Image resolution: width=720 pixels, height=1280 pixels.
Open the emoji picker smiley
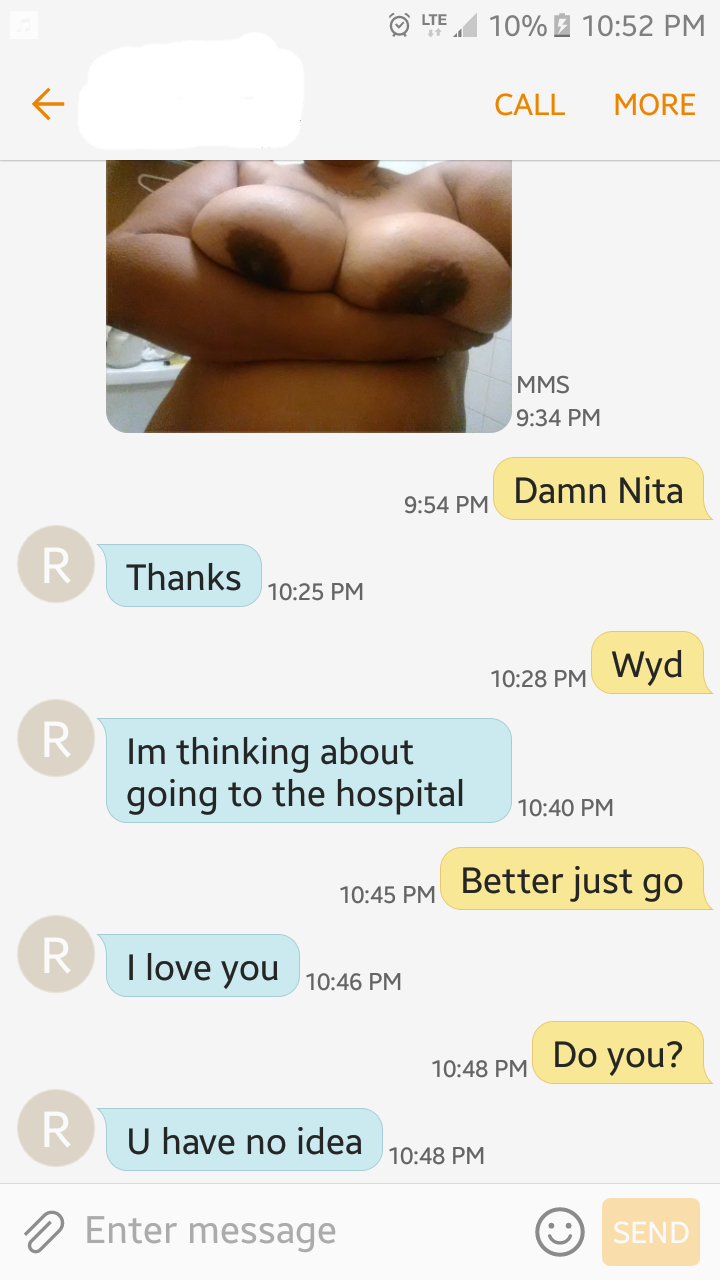560,1232
